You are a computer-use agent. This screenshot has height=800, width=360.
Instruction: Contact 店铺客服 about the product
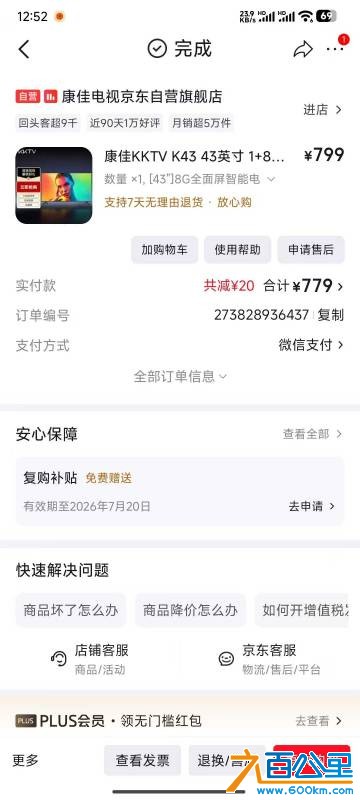click(x=90, y=659)
